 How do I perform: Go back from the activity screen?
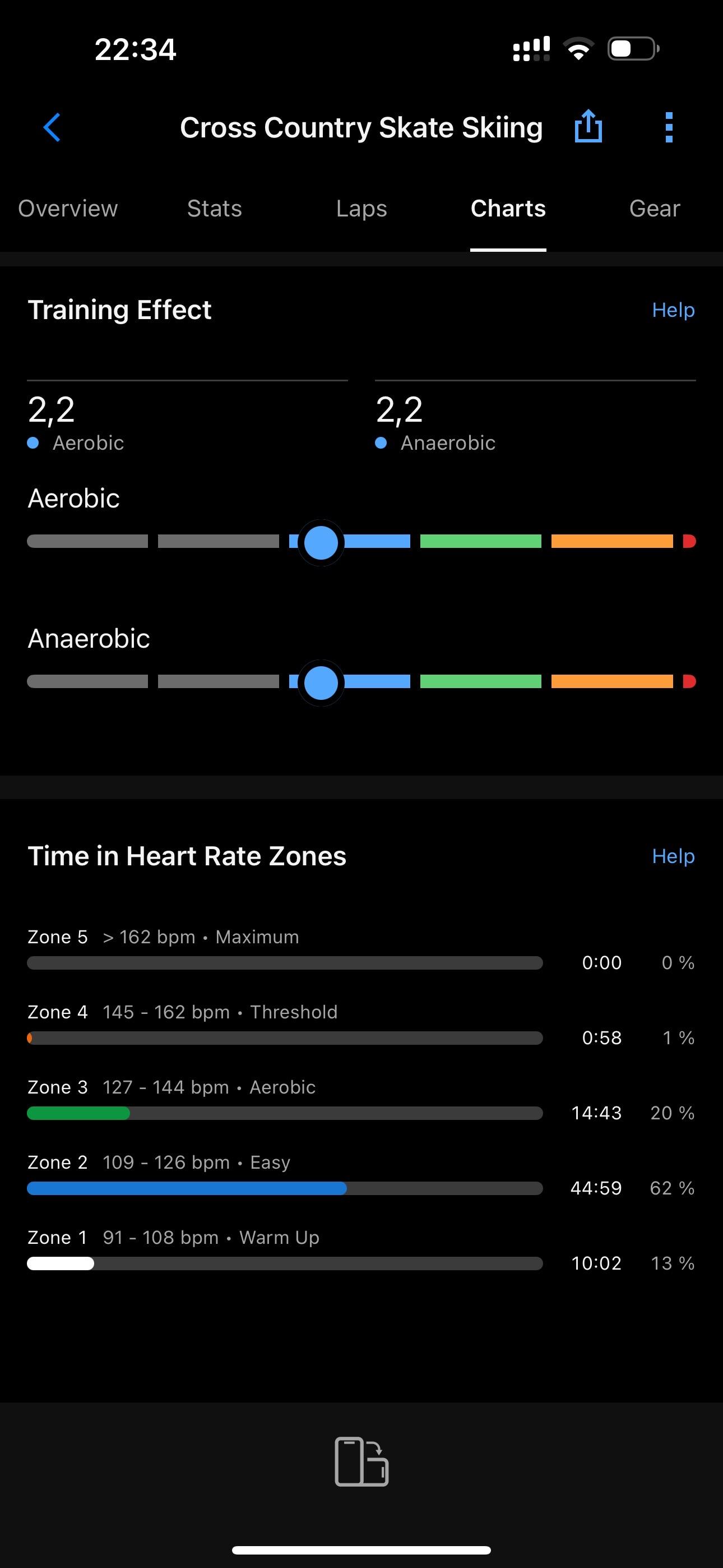click(52, 127)
